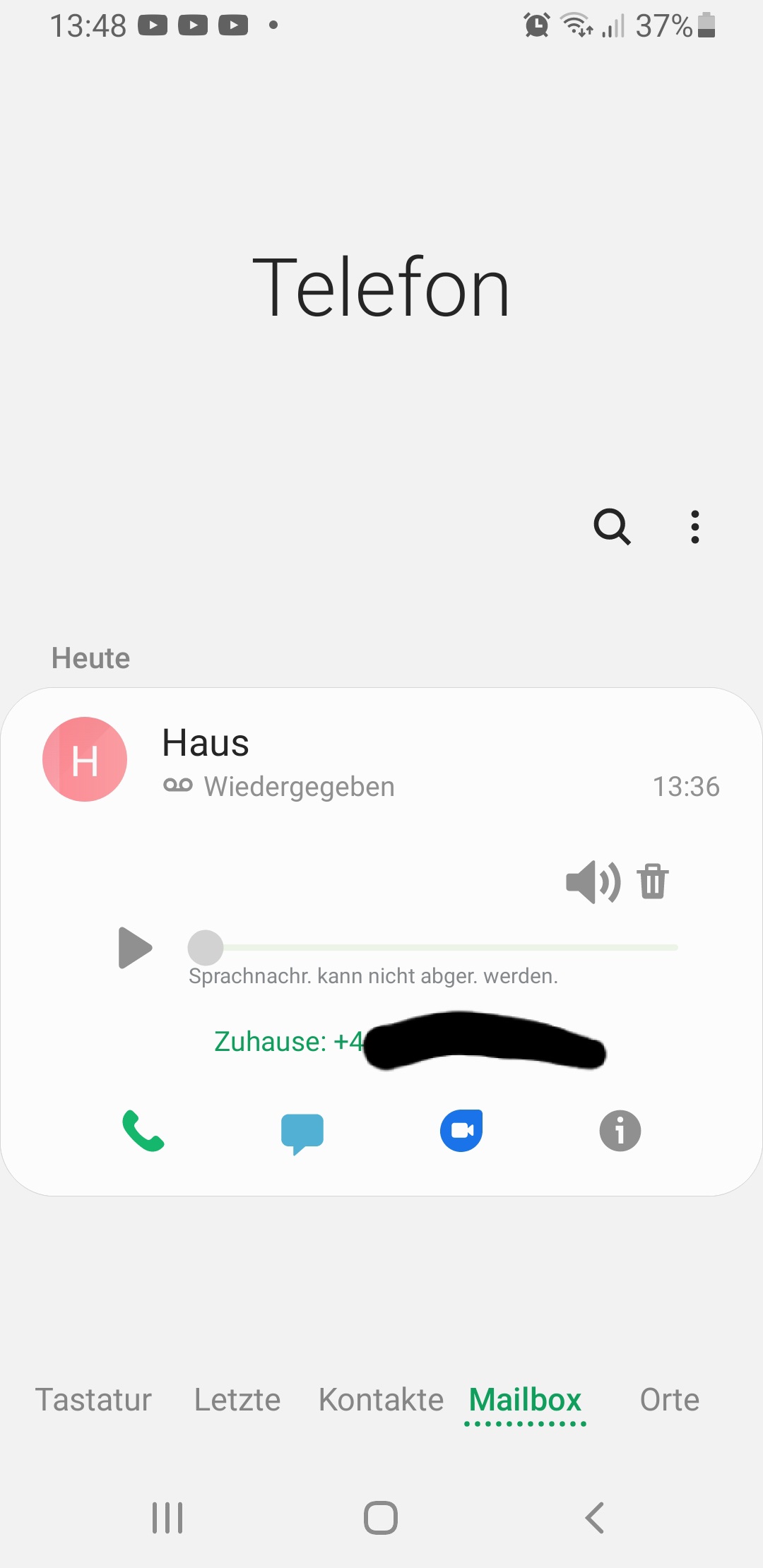Tap the Haus contact avatar
This screenshot has height=1568, width=763.
point(85,759)
